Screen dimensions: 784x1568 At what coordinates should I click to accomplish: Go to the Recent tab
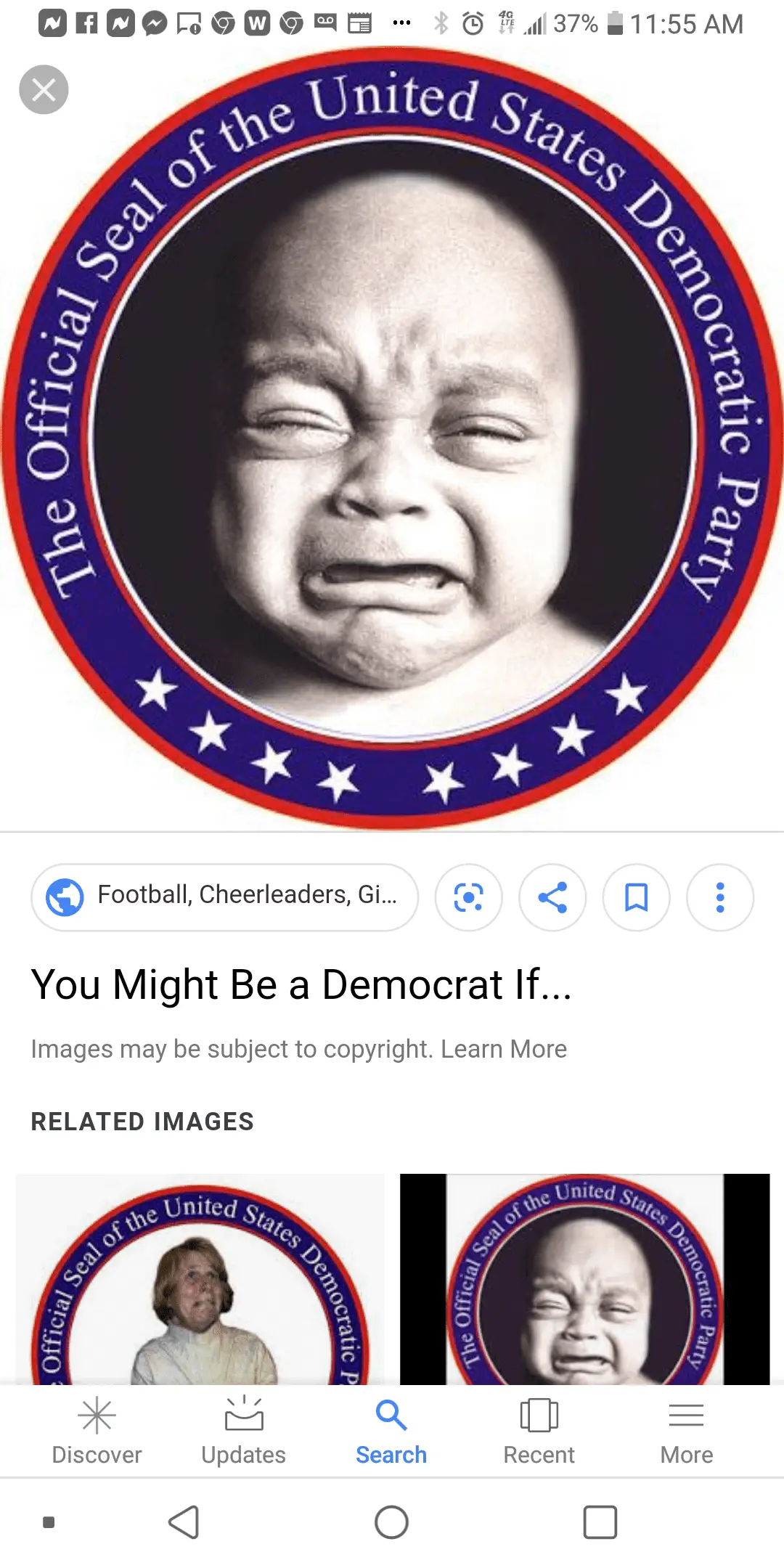pos(539,1430)
